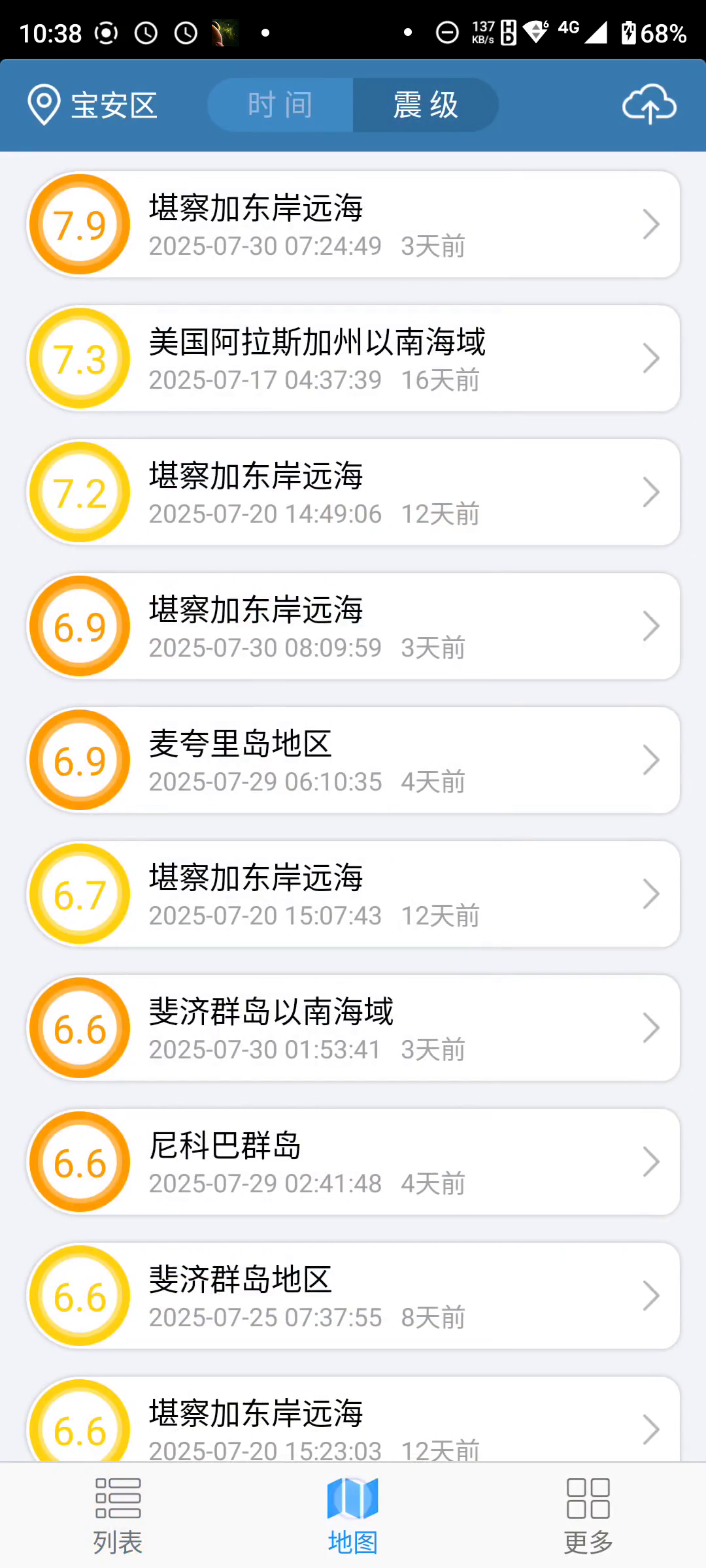Open 美国阿拉斯加州以南海域 earthquake details

click(353, 359)
